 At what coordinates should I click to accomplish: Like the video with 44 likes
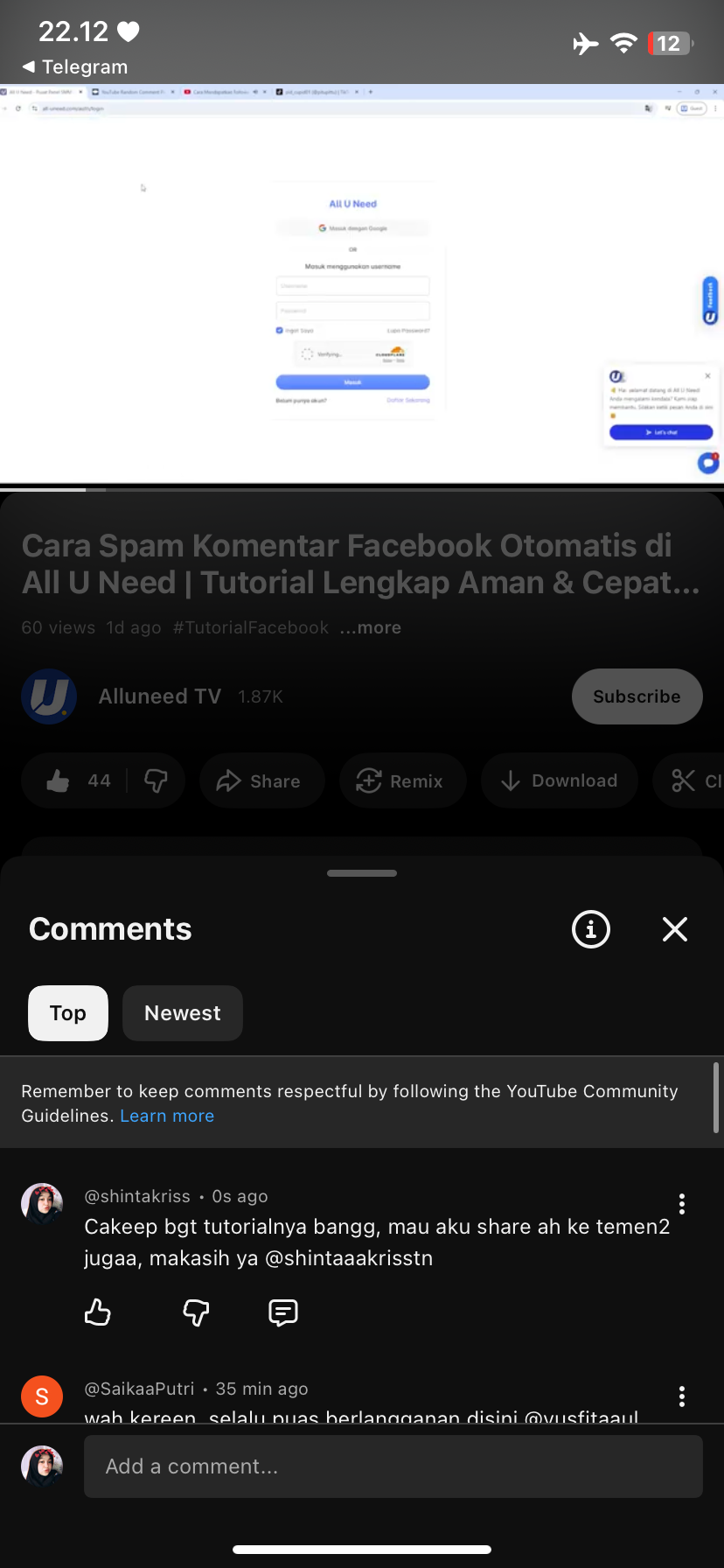click(x=77, y=780)
